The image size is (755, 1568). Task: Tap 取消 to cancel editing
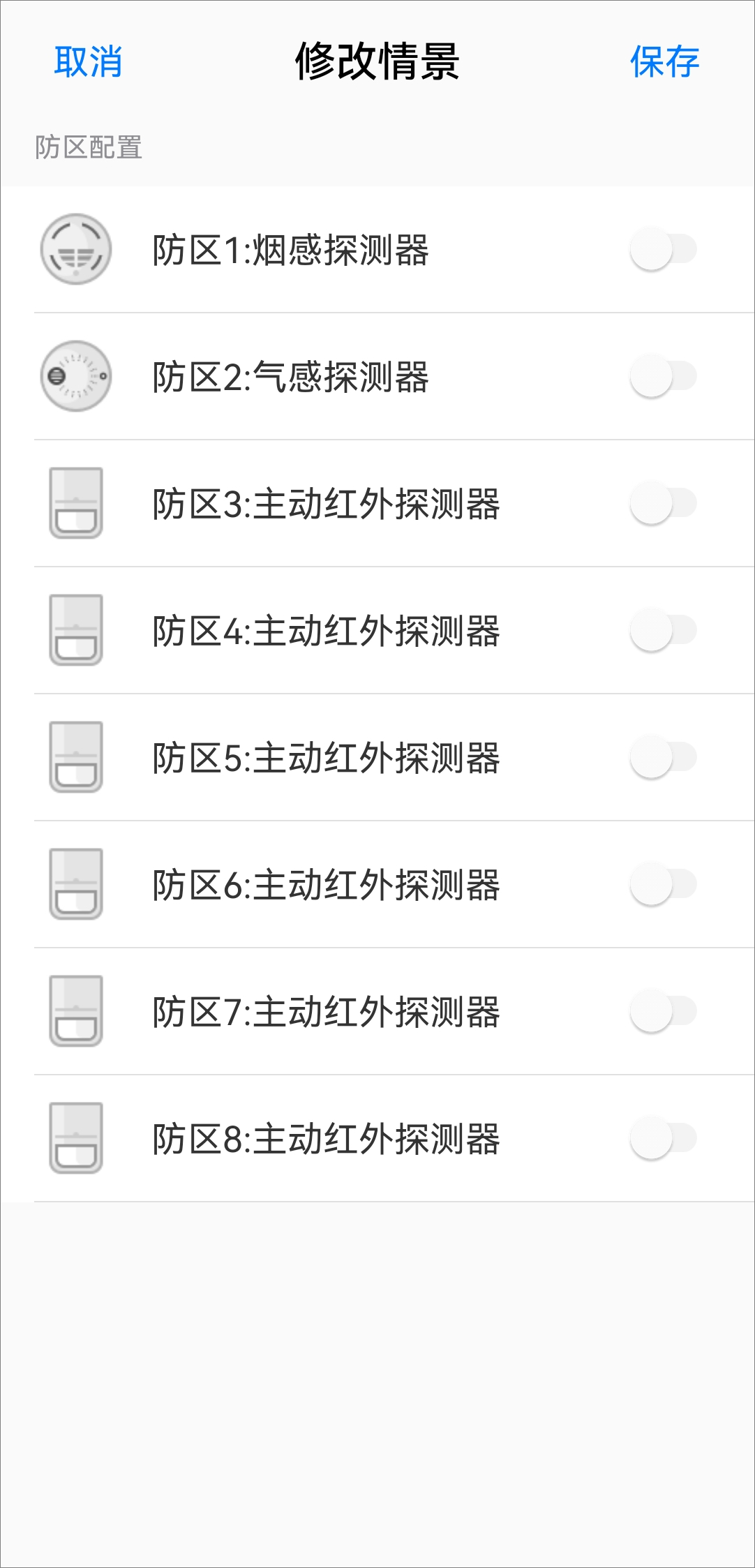[x=88, y=61]
